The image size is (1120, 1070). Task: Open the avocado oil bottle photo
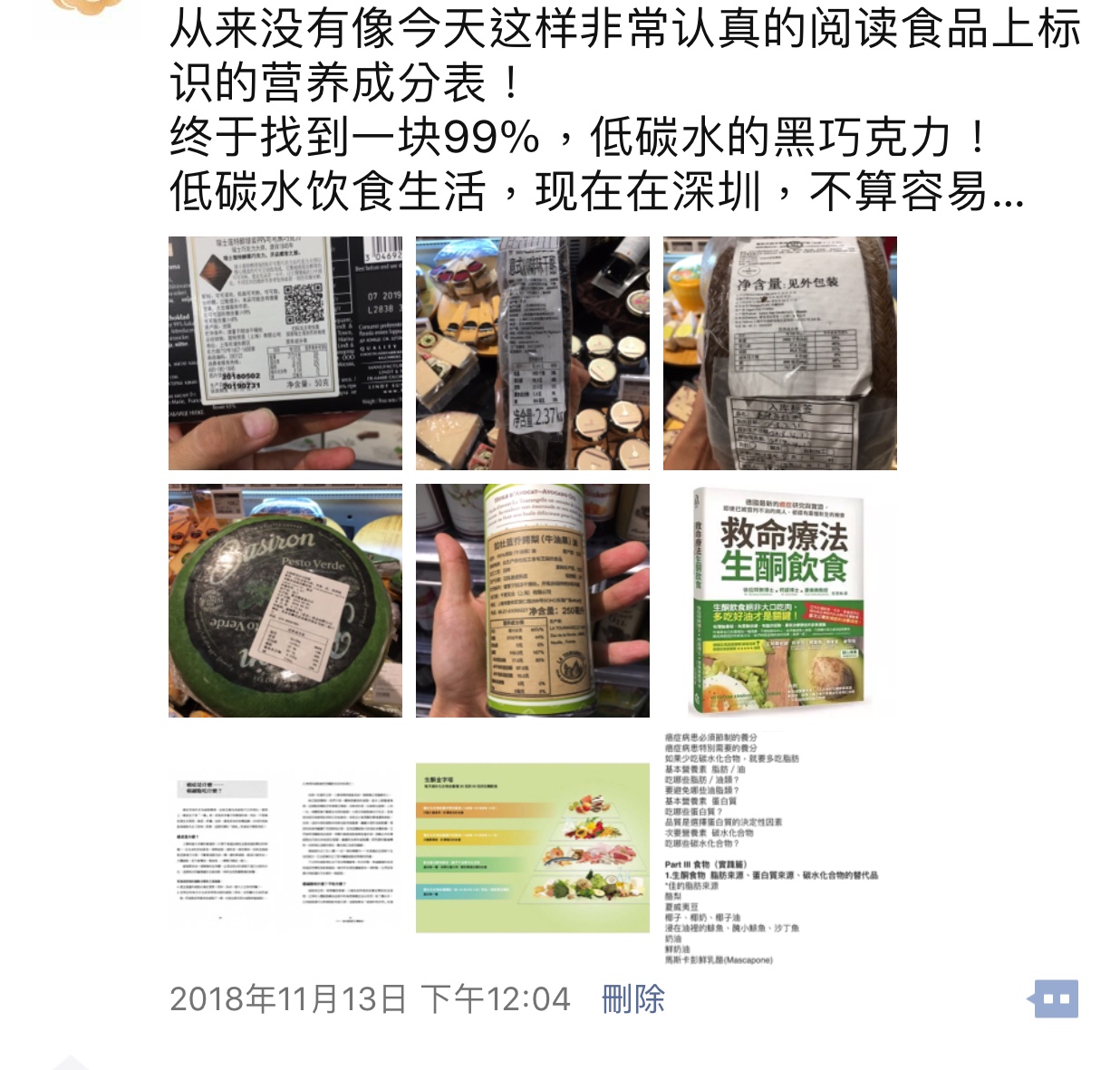tap(532, 600)
